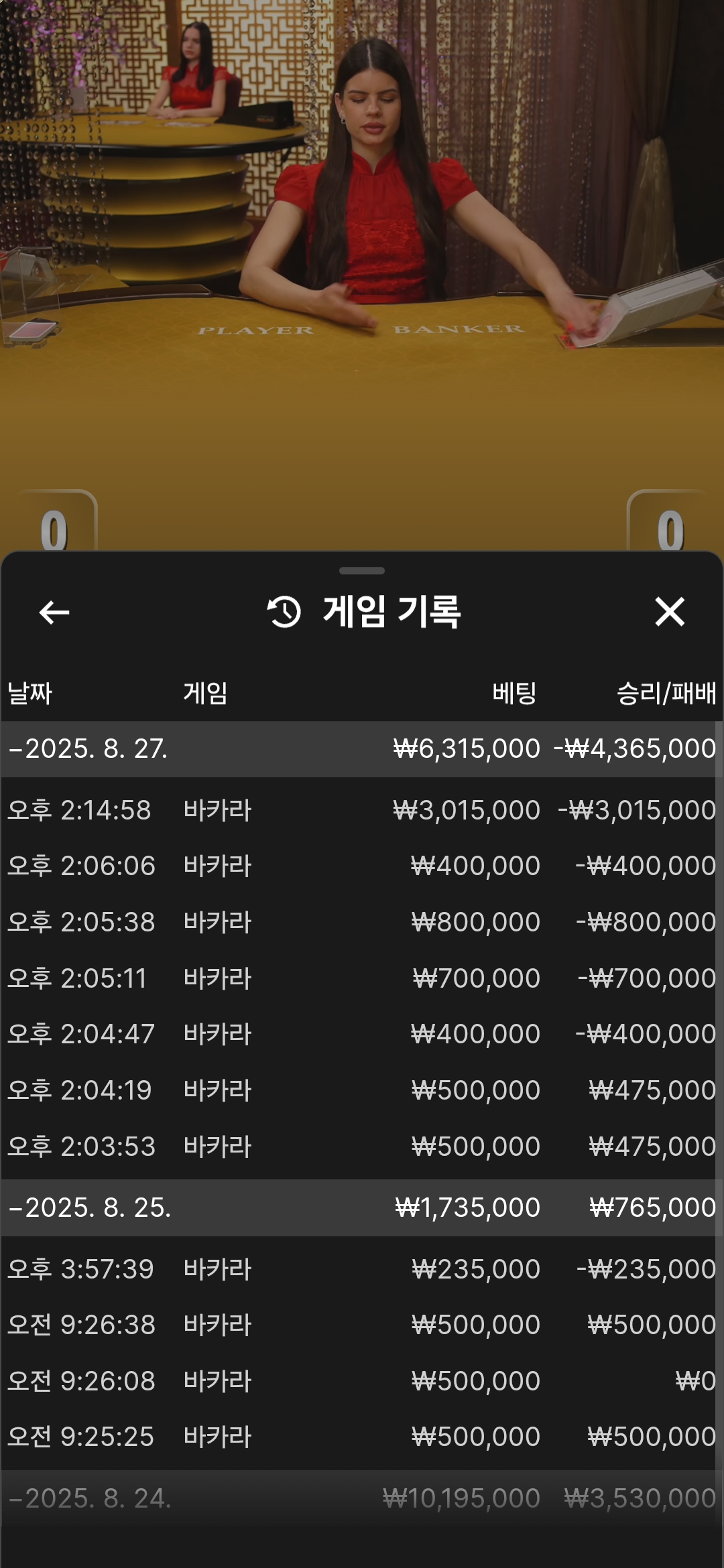Collapse the 2025. 8. 24. date group
Viewport: 724px width, 1568px height.
[362, 1498]
